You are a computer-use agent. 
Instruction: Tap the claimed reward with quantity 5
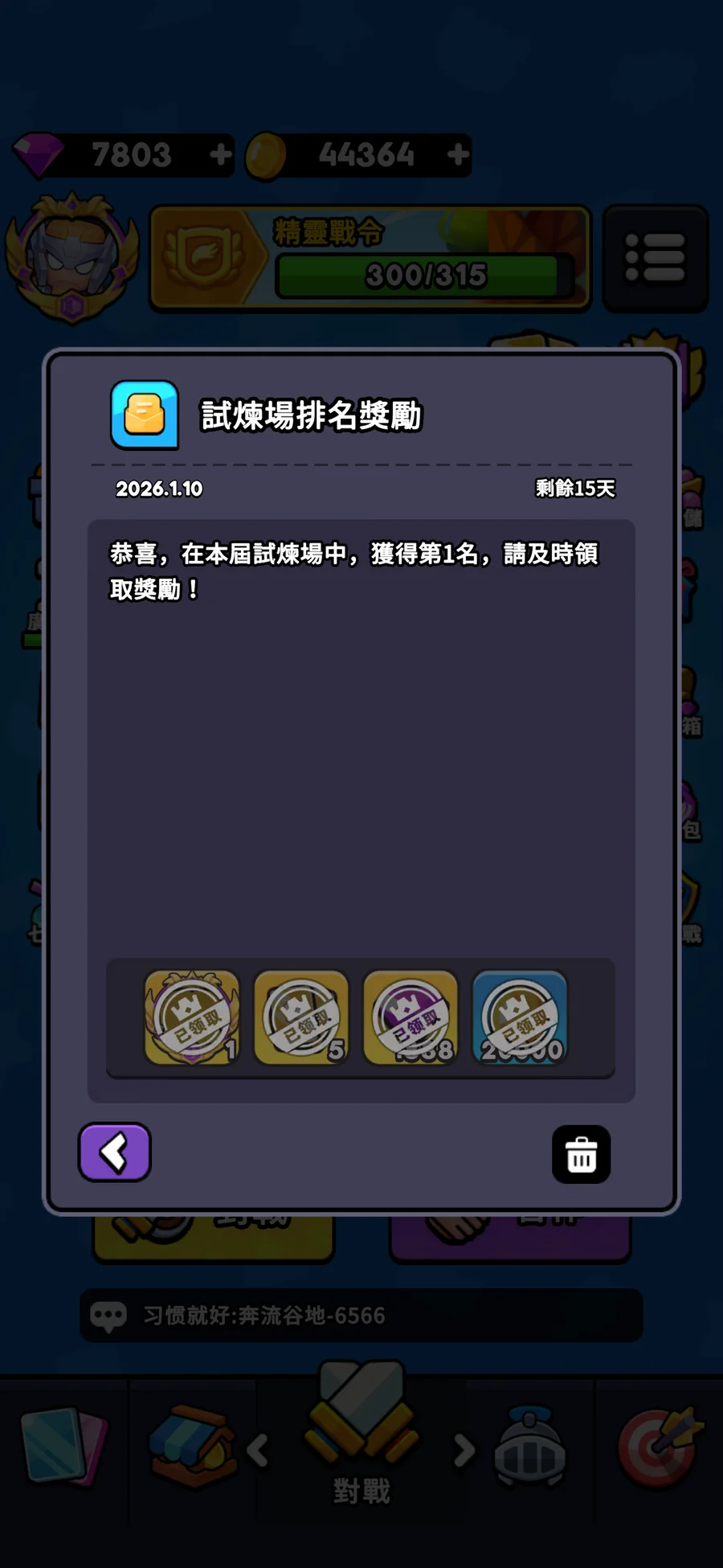pyautogui.click(x=301, y=1018)
